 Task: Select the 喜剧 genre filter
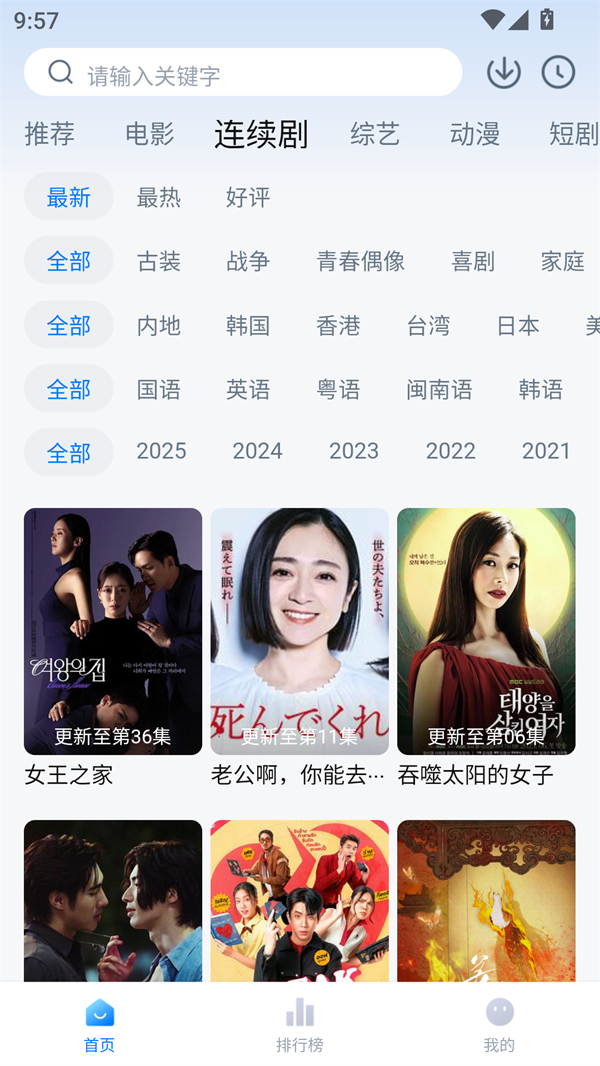(x=473, y=261)
